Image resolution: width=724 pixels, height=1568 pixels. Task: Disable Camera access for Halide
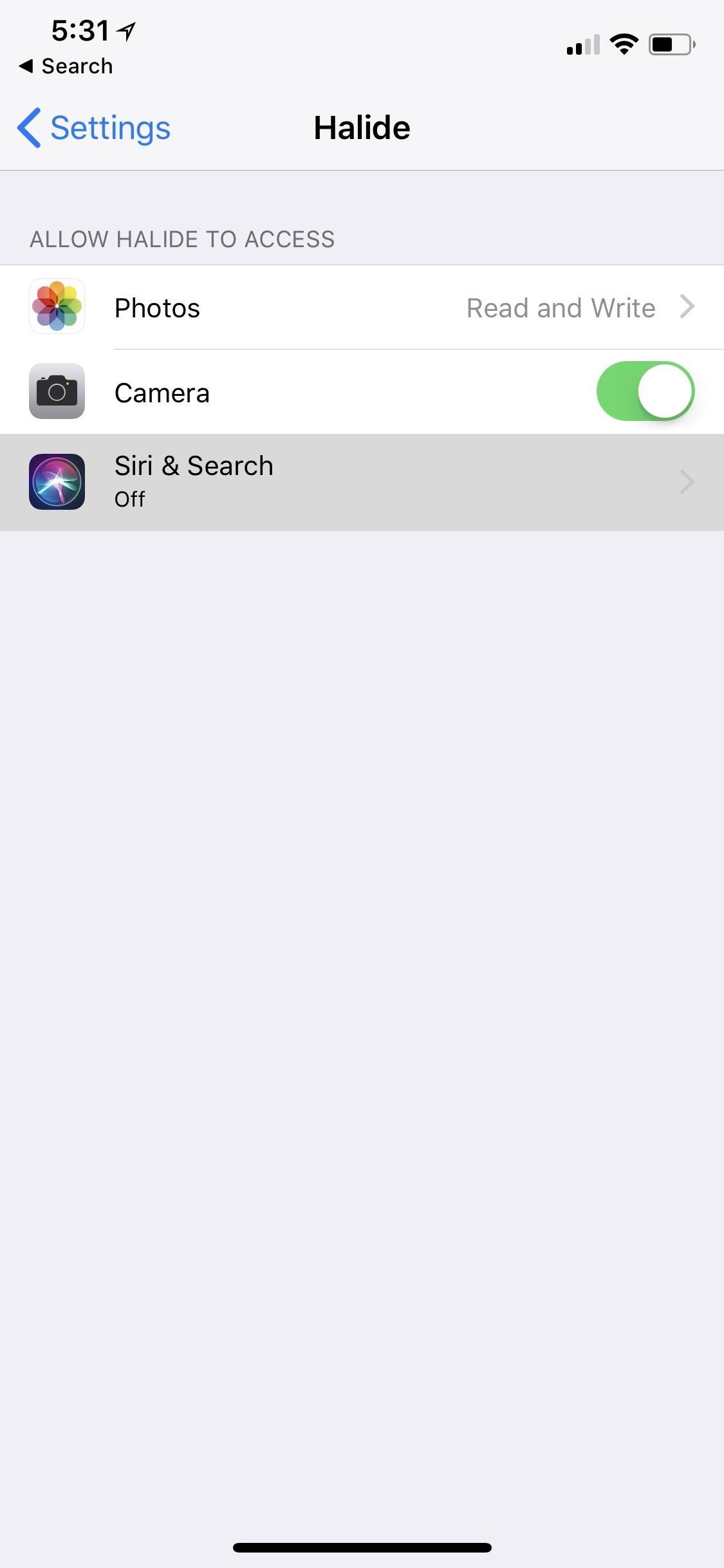(x=645, y=391)
